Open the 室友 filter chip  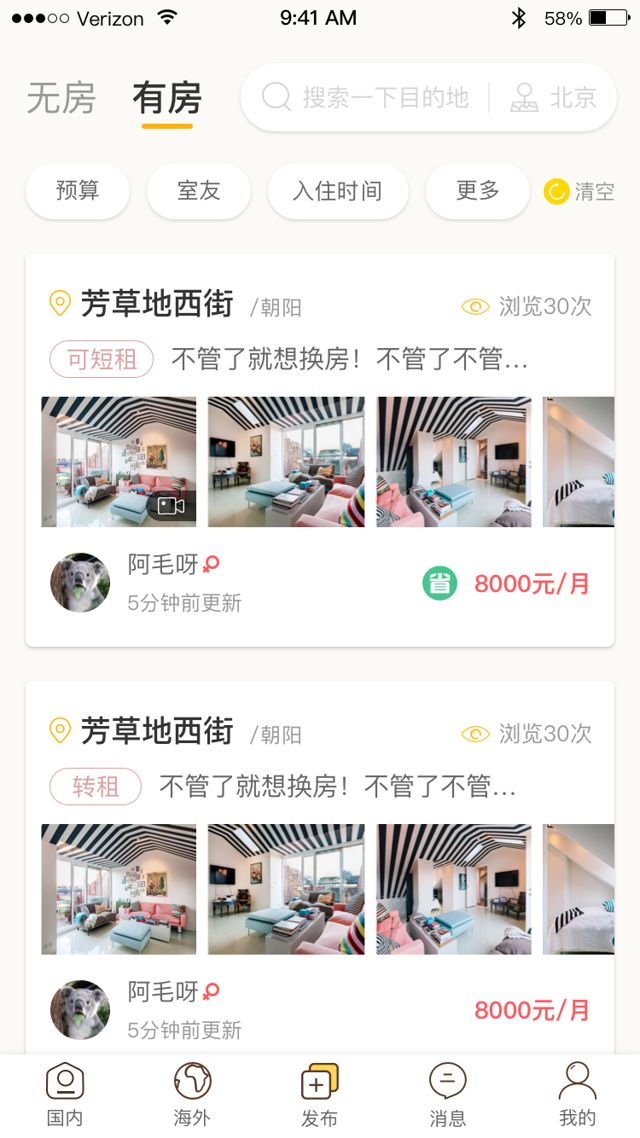click(198, 191)
